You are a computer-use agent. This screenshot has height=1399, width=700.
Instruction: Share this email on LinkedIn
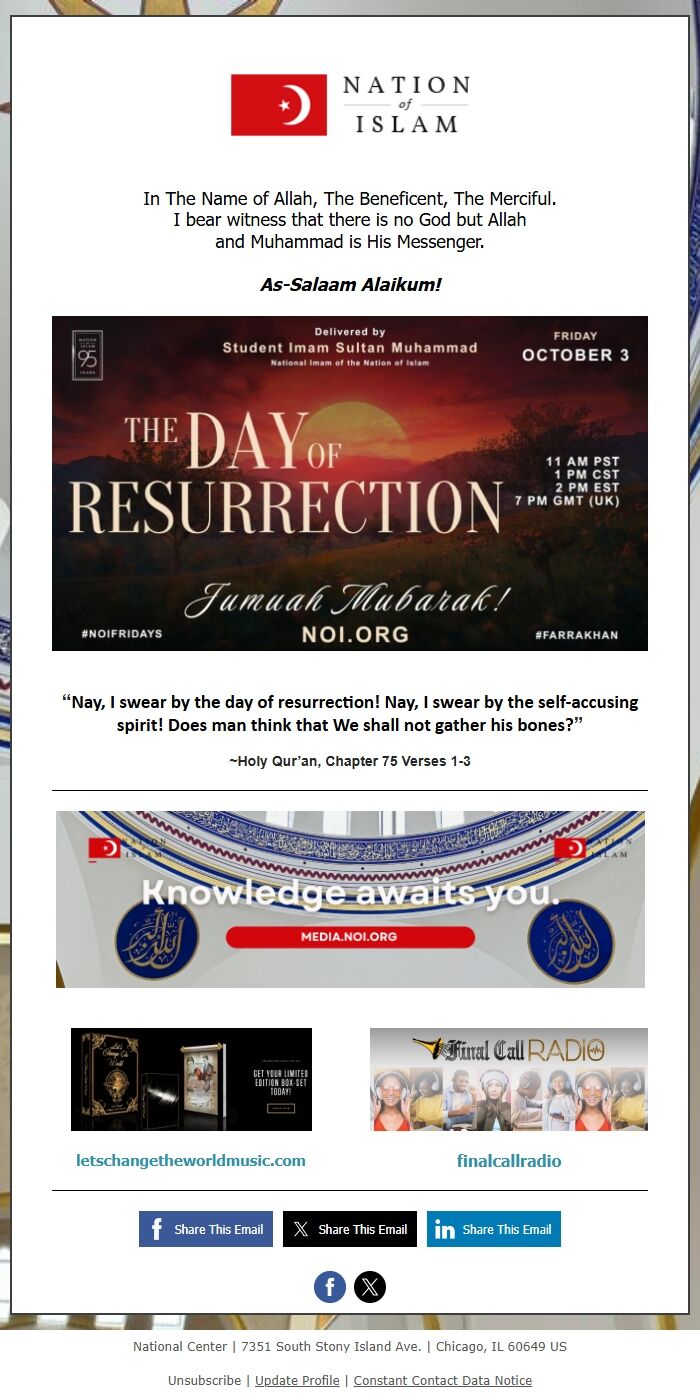pyautogui.click(x=494, y=1229)
